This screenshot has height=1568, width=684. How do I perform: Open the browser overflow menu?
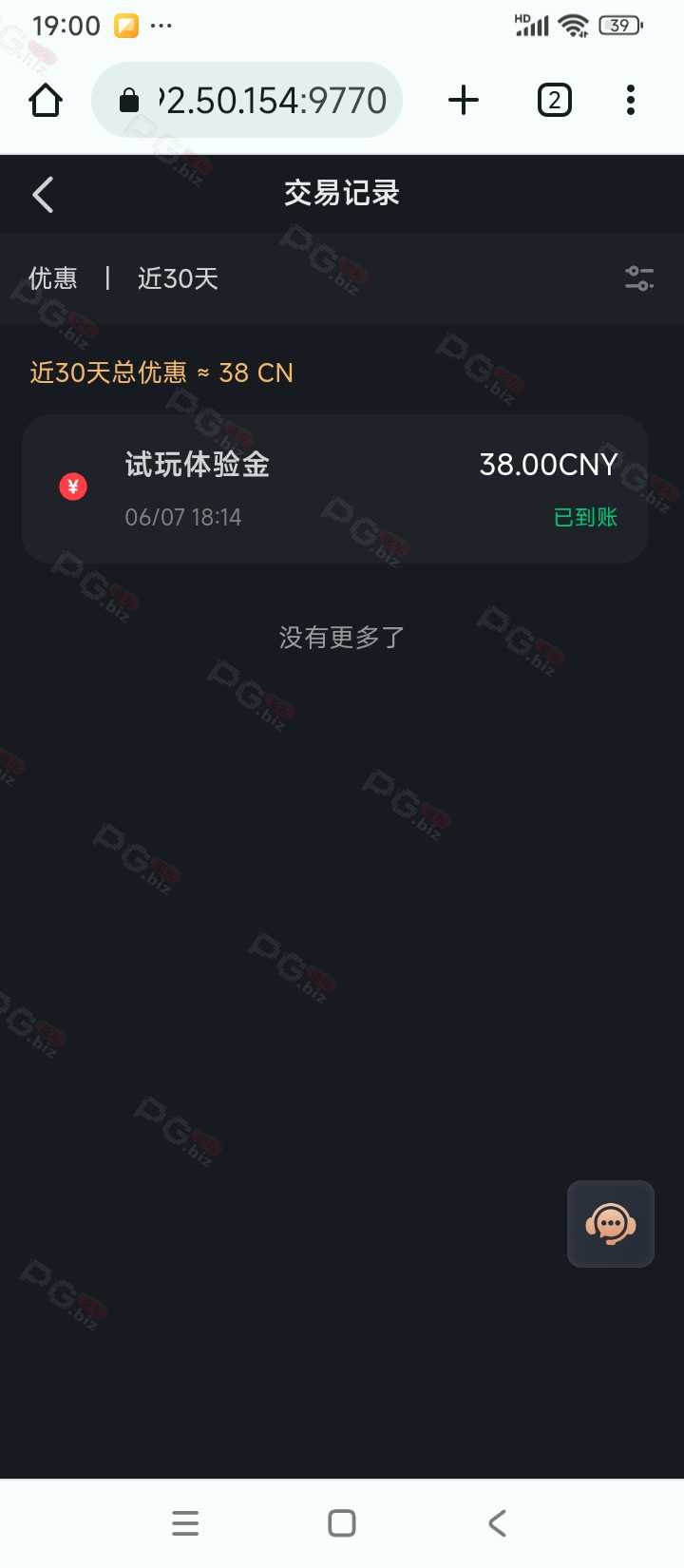[631, 100]
